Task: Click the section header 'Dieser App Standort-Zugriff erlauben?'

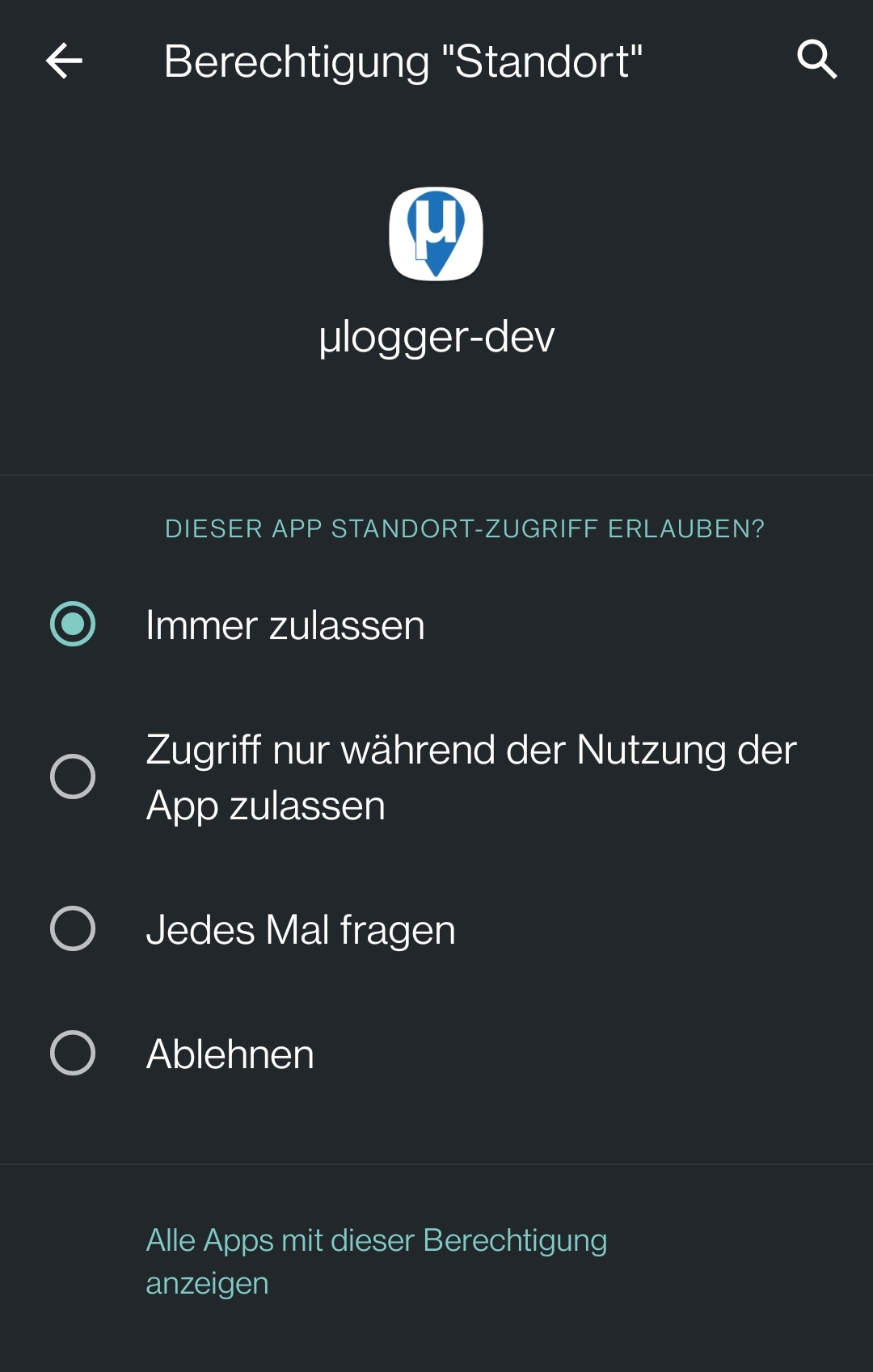Action: [x=464, y=529]
